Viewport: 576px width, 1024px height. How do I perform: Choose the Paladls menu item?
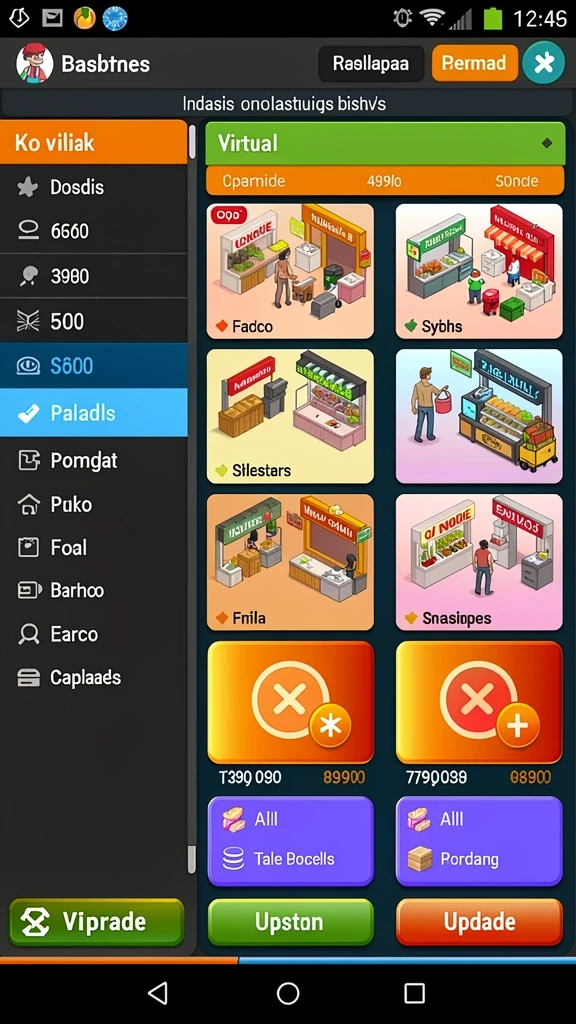(x=93, y=413)
